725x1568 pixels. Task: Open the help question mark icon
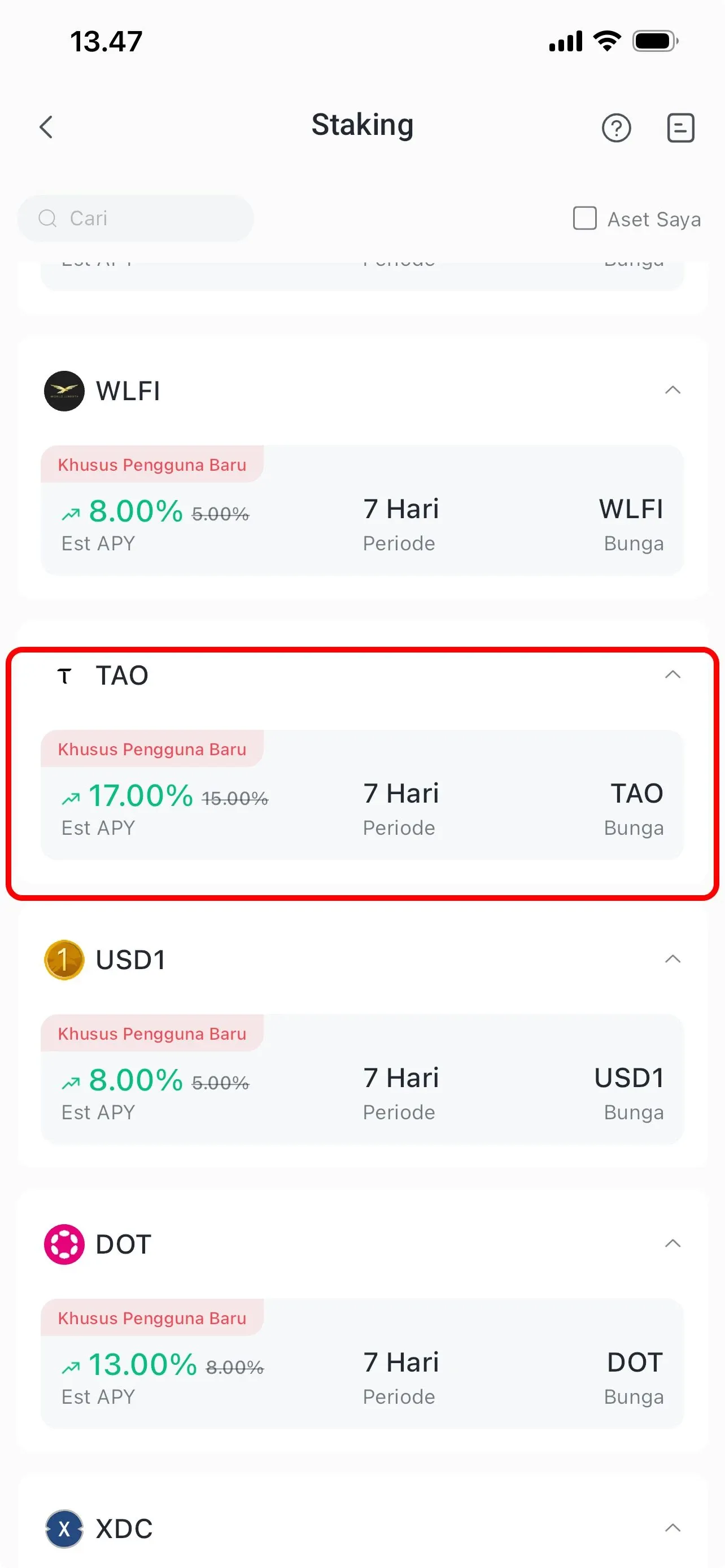coord(617,128)
